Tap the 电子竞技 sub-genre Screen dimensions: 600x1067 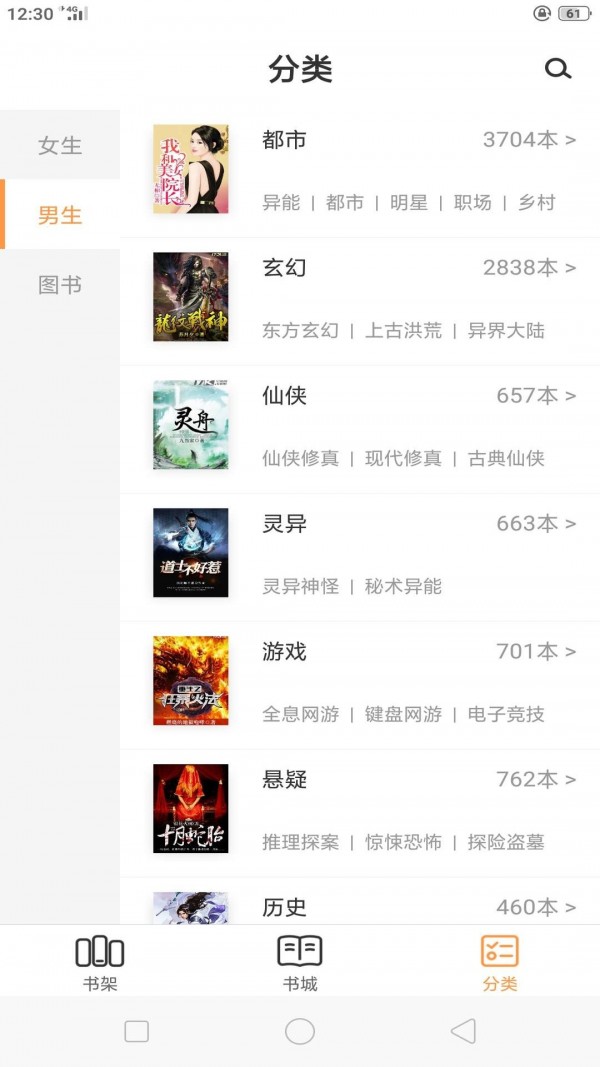pos(506,714)
